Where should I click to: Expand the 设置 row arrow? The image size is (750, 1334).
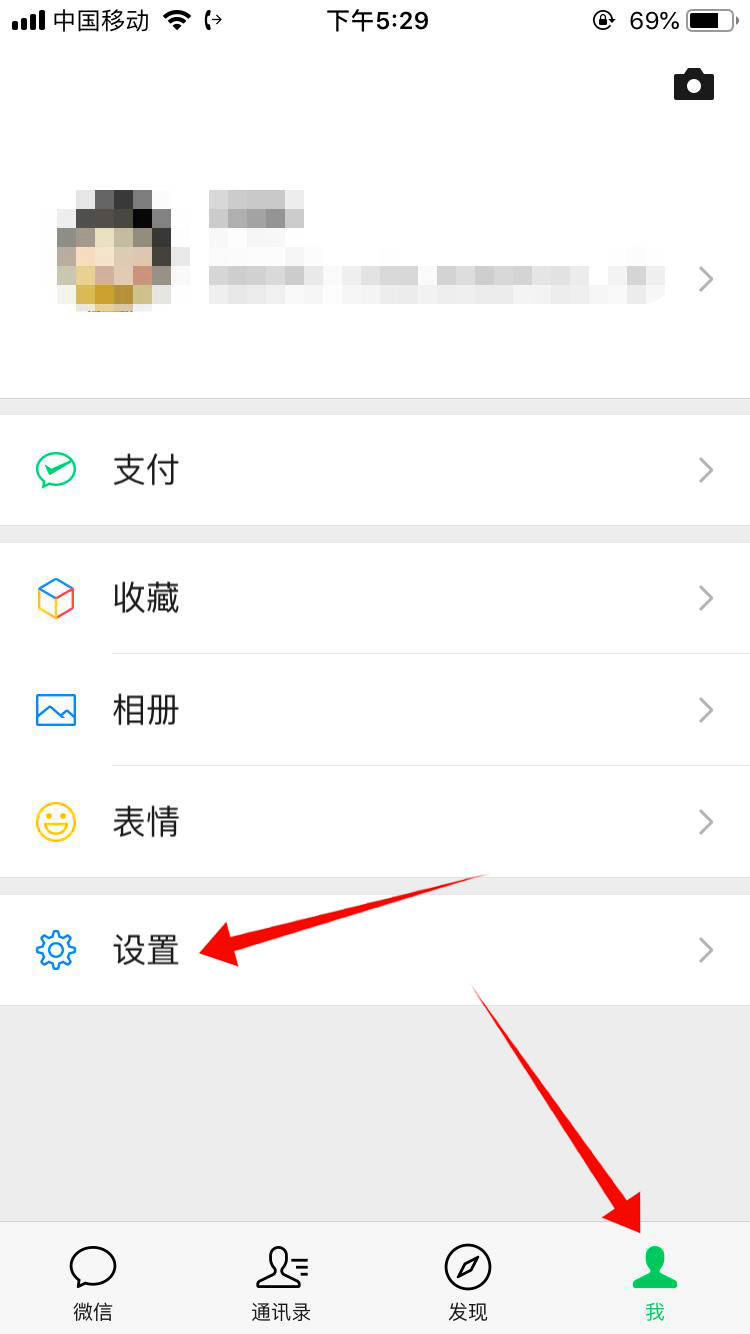point(706,950)
